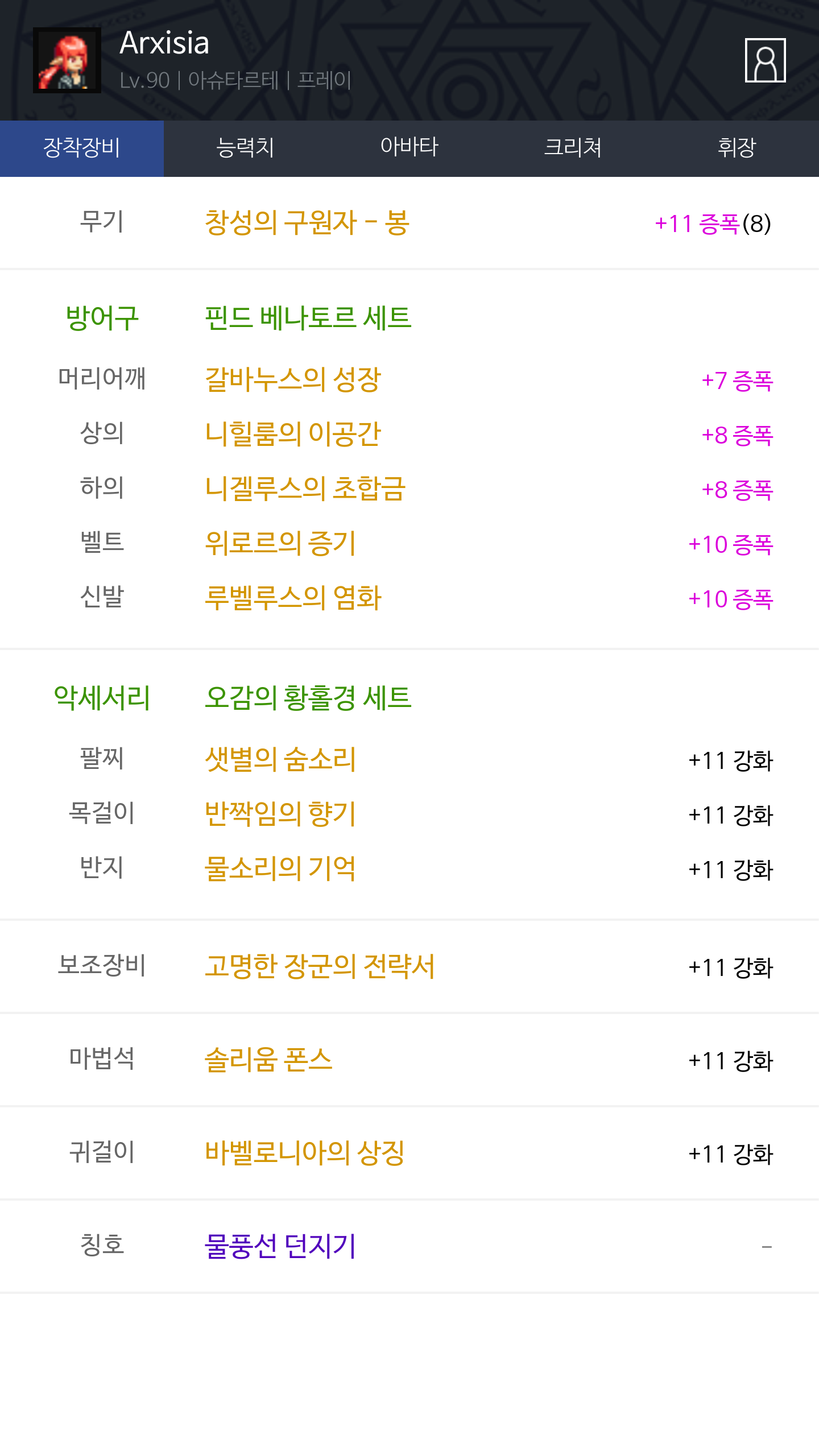
Task: Open the 크리쳐 tab
Action: (x=573, y=148)
